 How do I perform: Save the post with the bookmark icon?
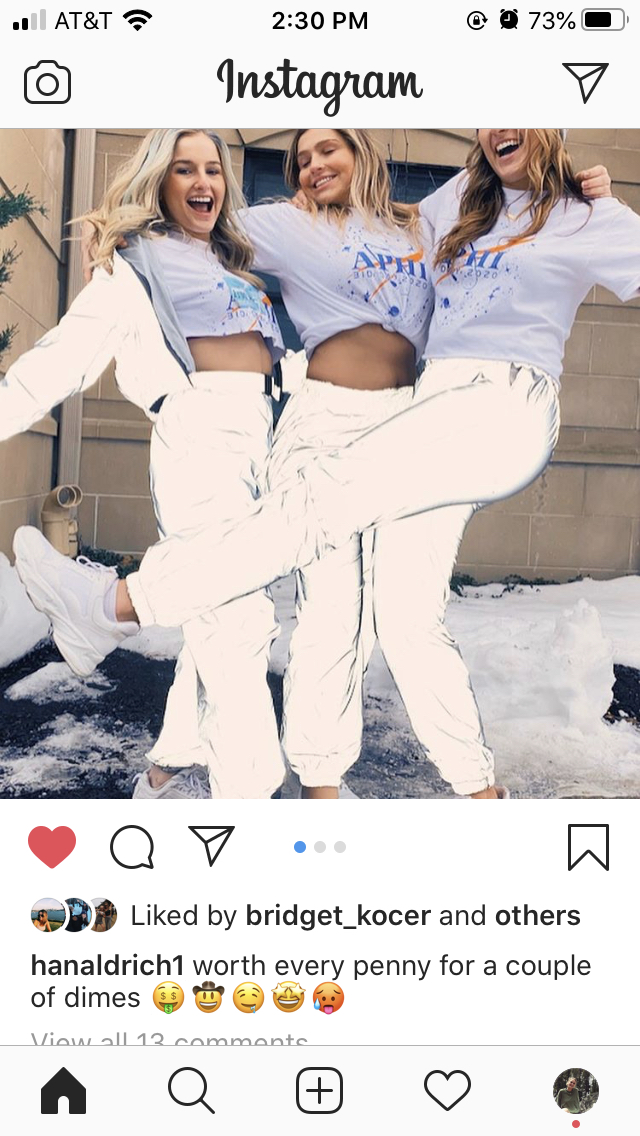tap(588, 848)
